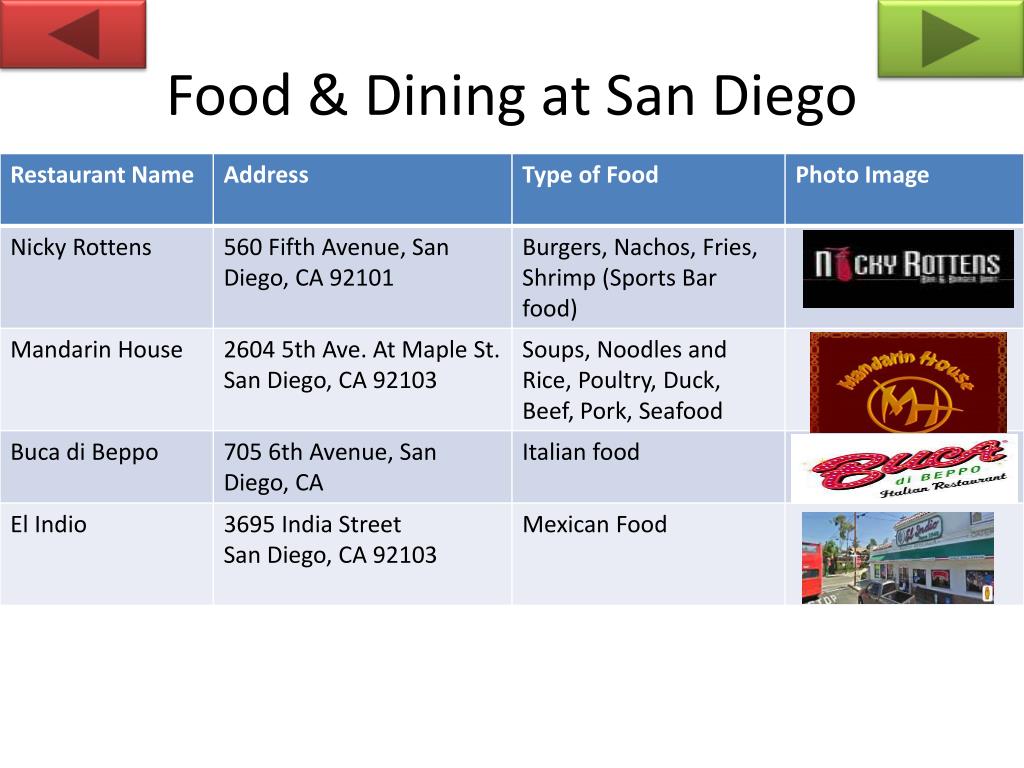
Task: Go back with the red left arrow
Action: (73, 35)
